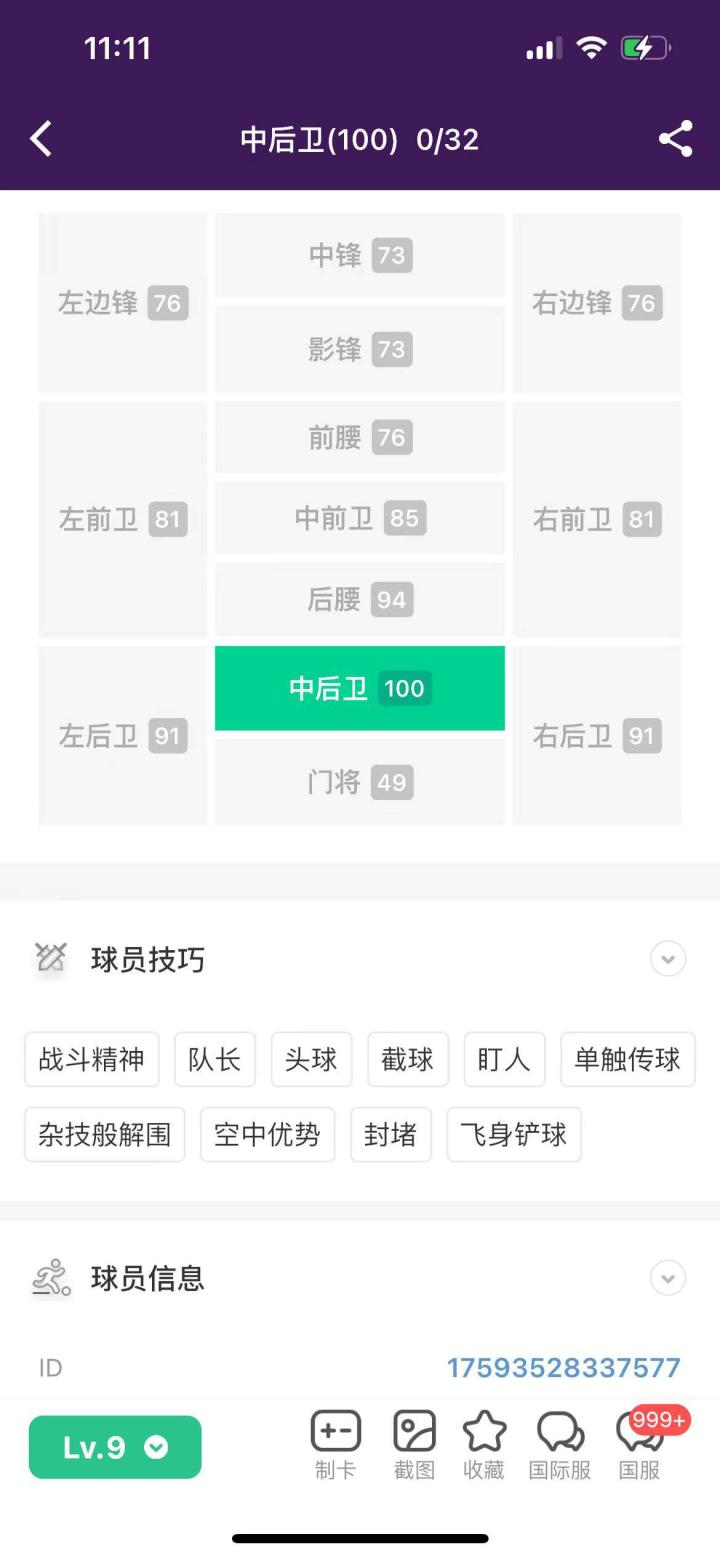Select the 中锋 73 position tile
Viewport: 720px width, 1558px height.
360,255
